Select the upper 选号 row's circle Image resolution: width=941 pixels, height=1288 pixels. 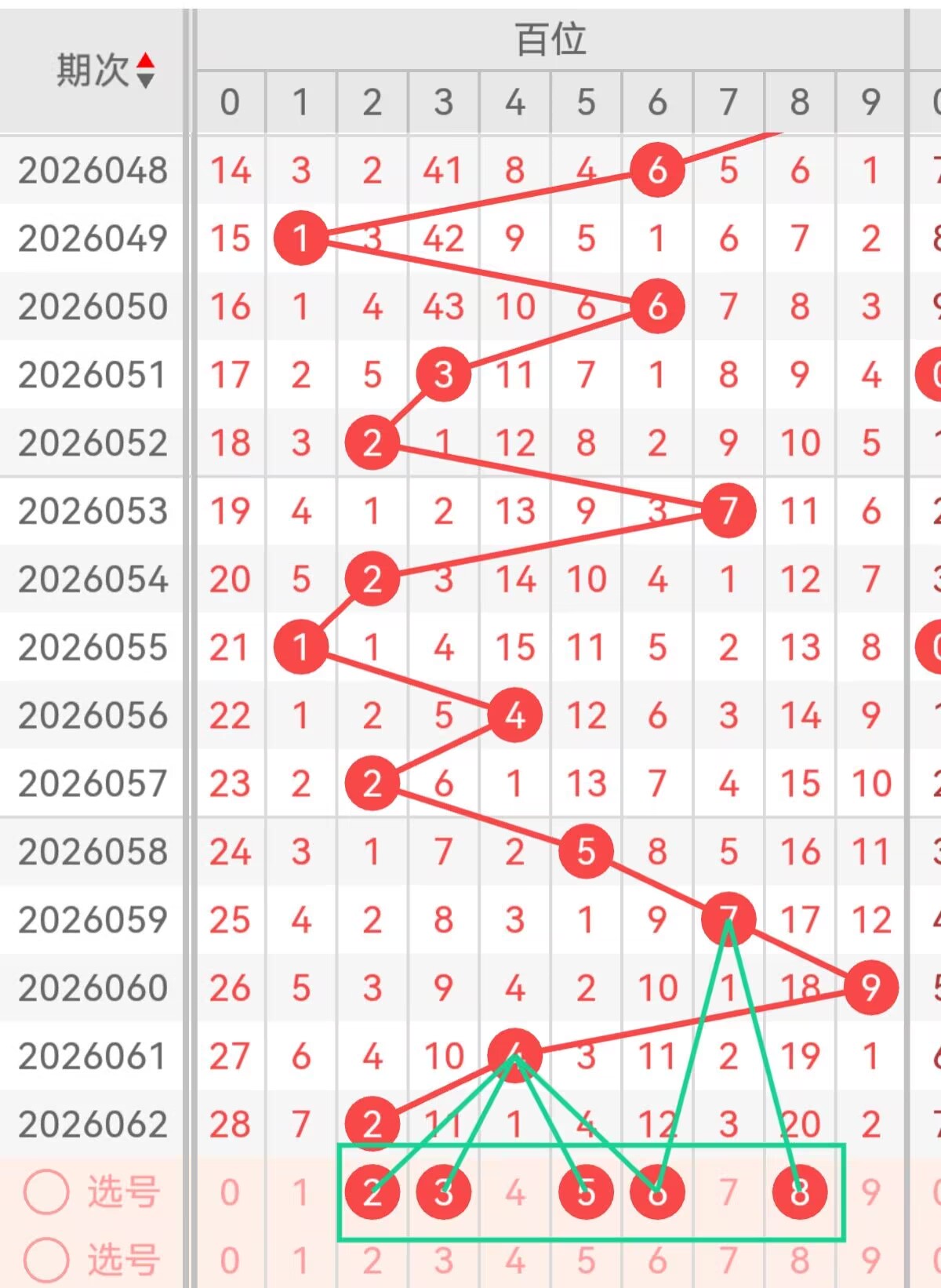pos(46,1192)
